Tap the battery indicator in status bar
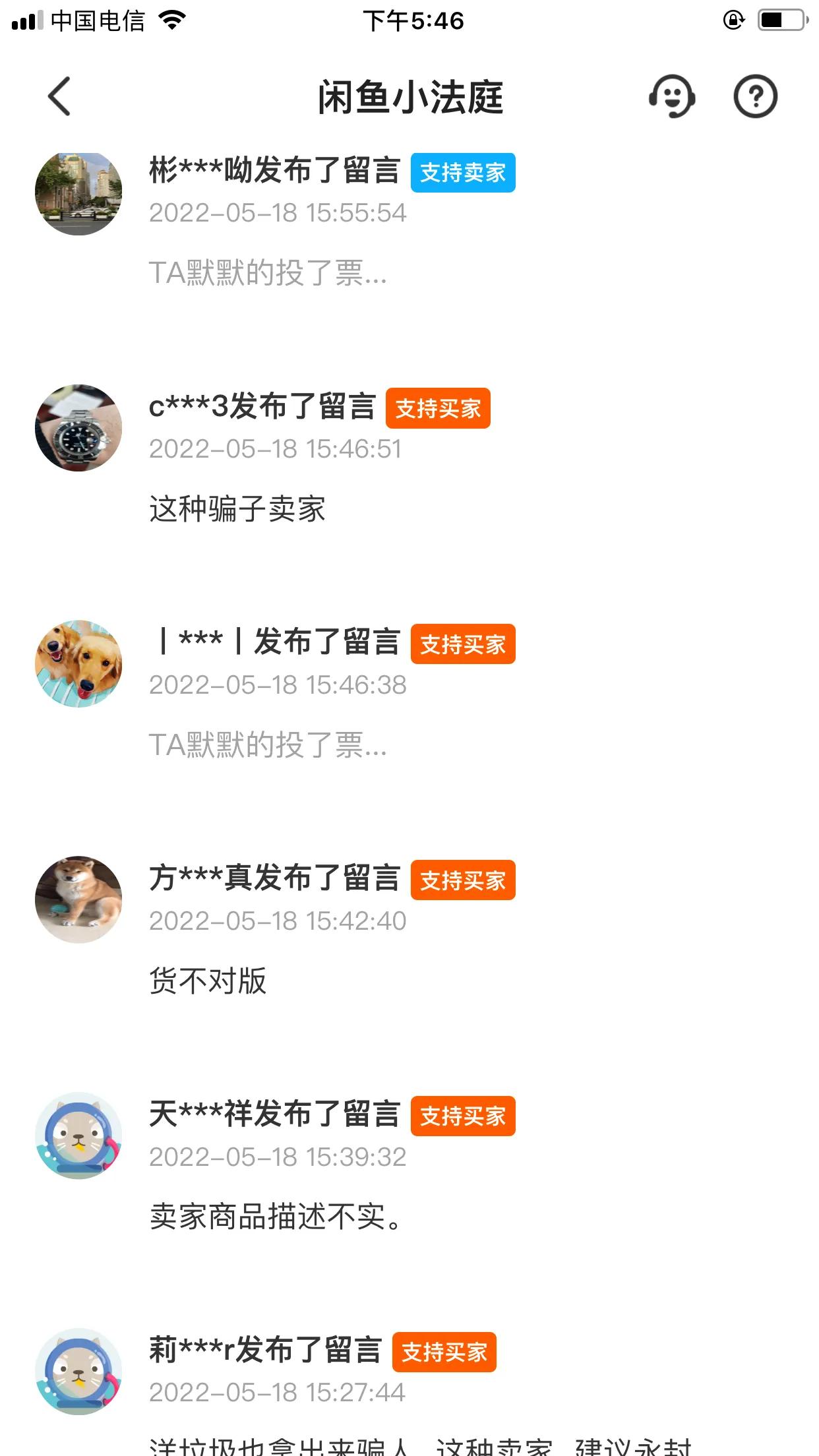Screen dimensions: 819x1456 779,20
